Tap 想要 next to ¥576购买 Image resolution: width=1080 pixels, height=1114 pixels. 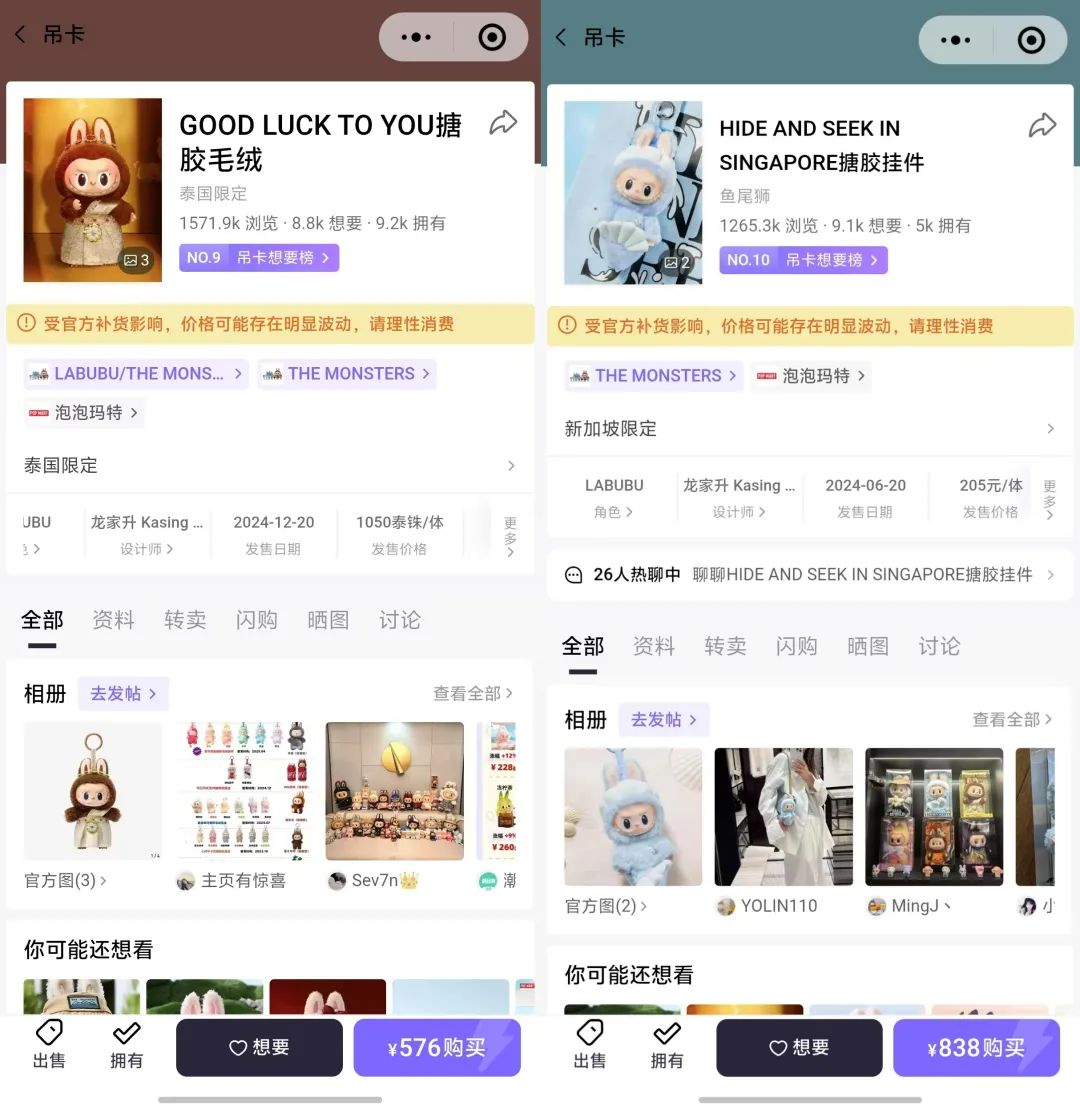(x=259, y=1048)
